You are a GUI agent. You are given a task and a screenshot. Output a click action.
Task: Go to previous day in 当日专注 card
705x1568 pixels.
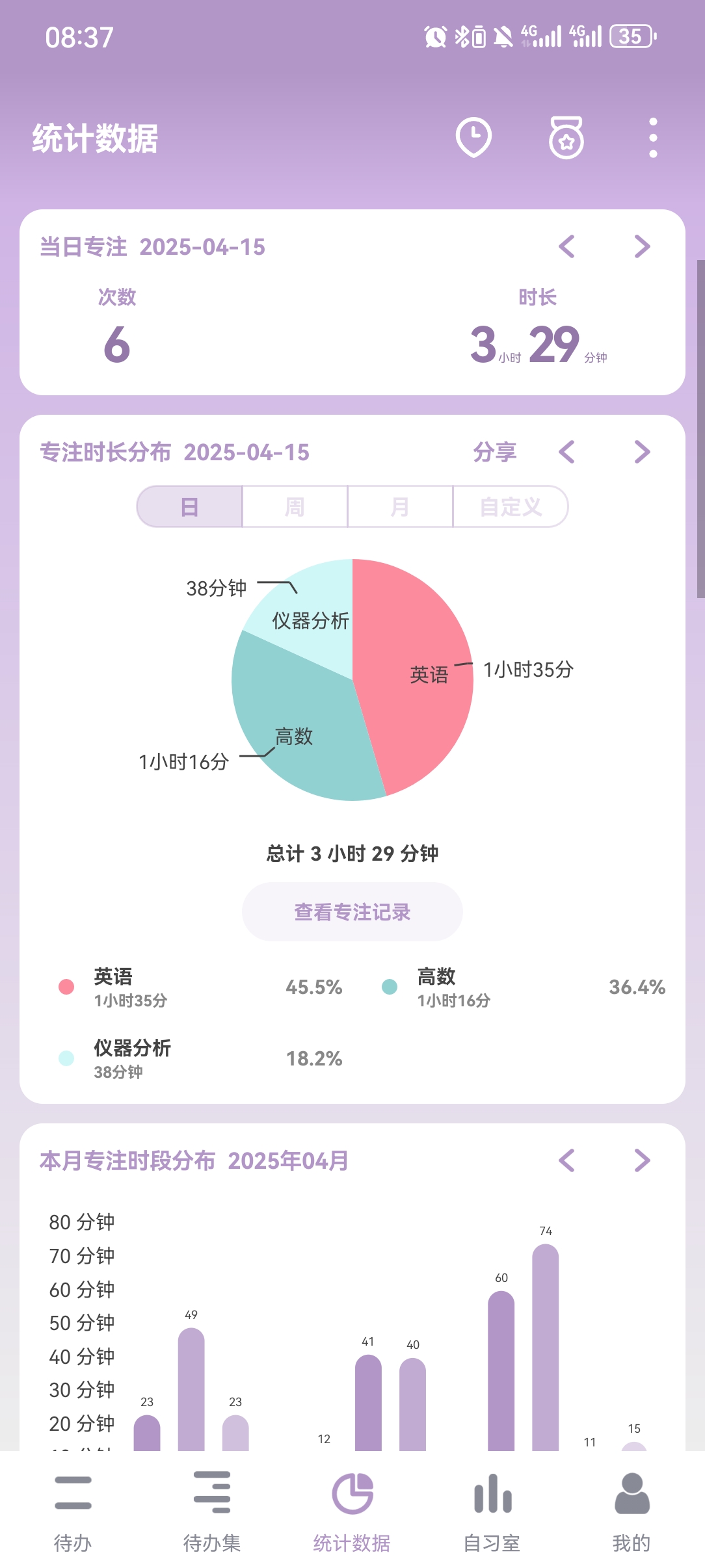566,246
